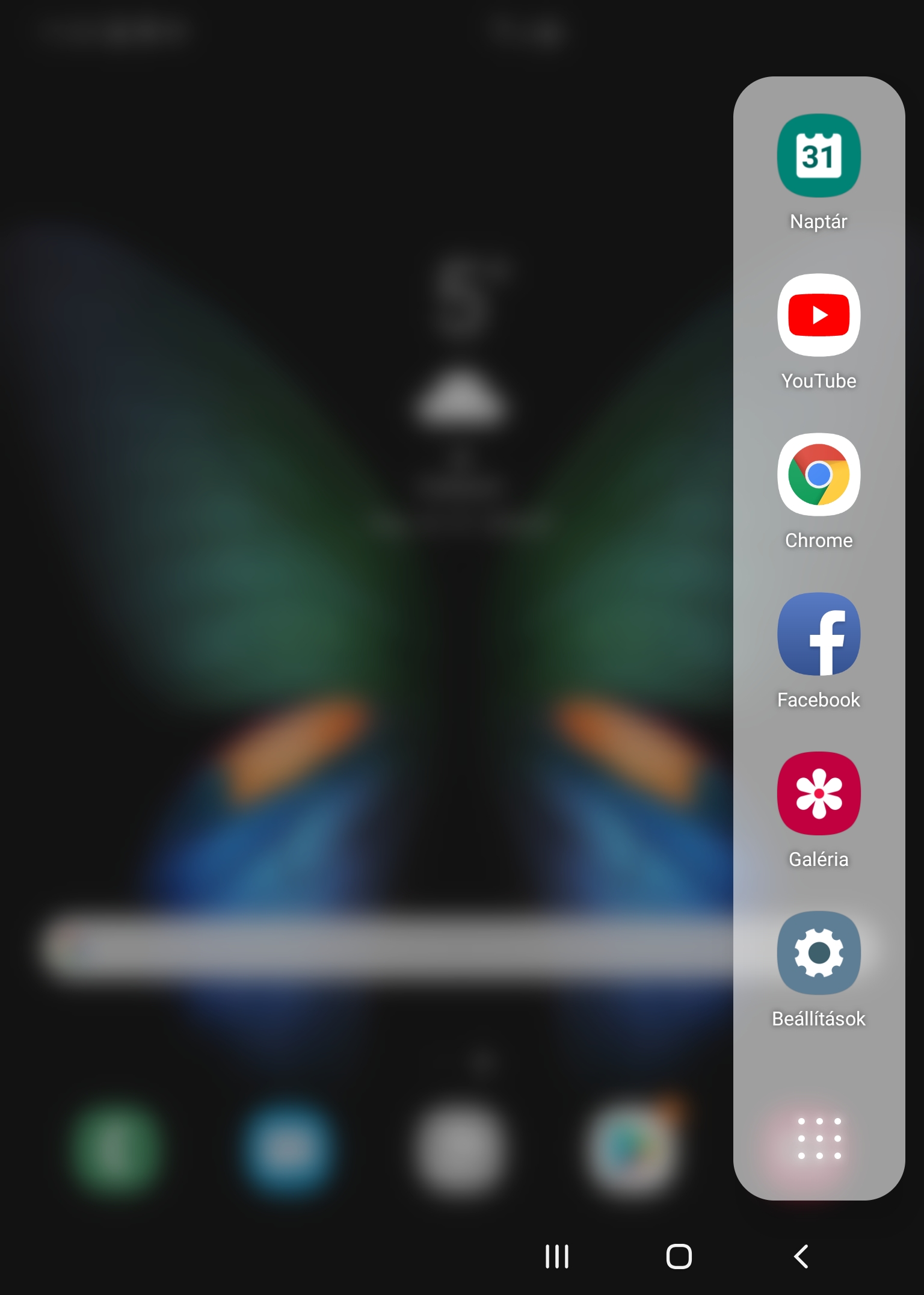Image resolution: width=924 pixels, height=1295 pixels.
Task: Tap the back navigation arrow
Action: [801, 1256]
